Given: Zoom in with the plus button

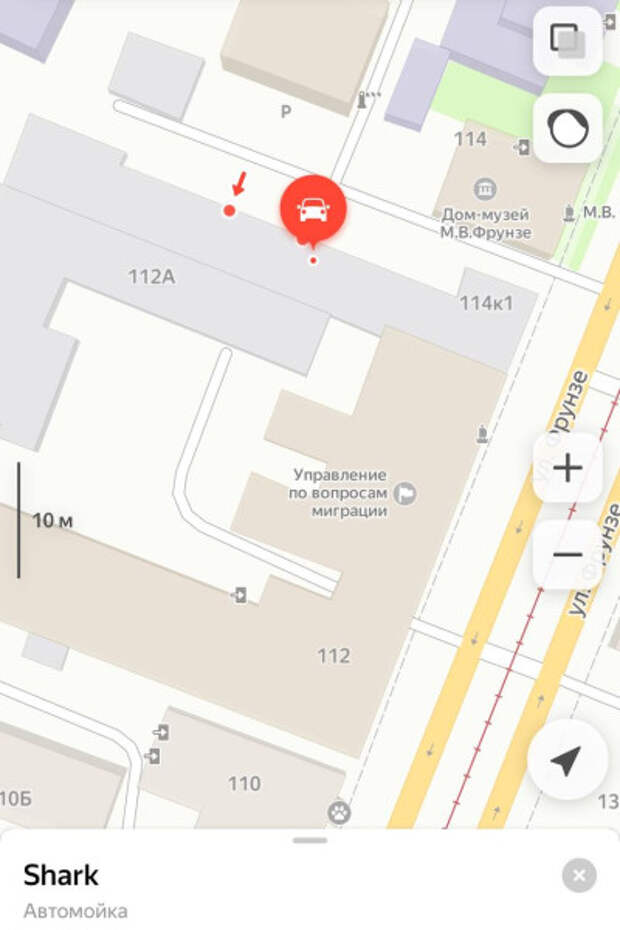Looking at the screenshot, I should 567,468.
